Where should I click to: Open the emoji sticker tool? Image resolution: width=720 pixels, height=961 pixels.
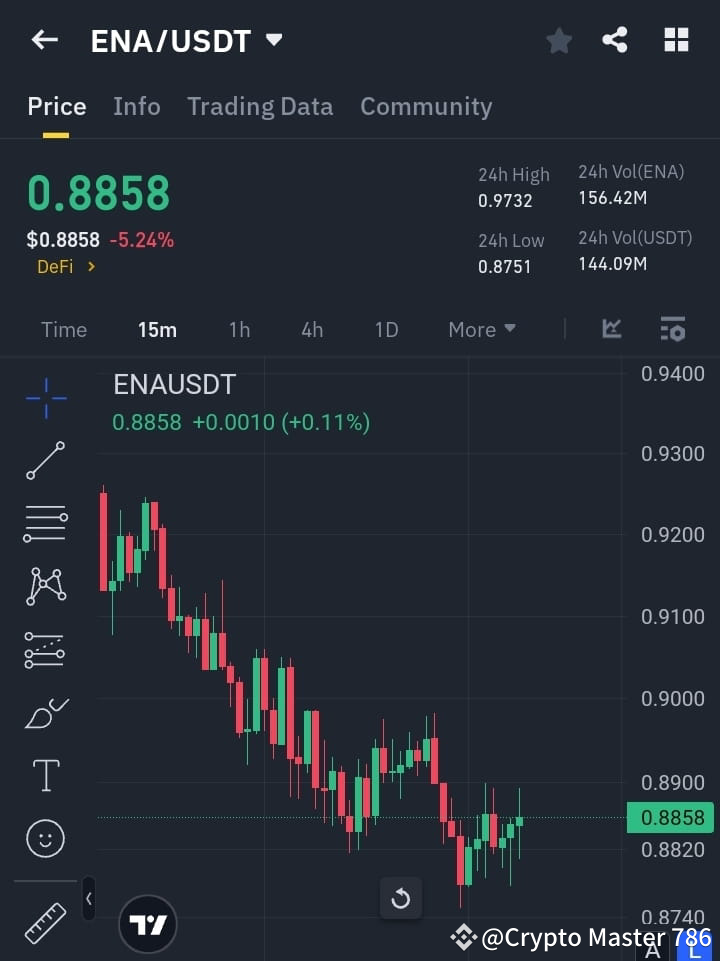click(45, 838)
